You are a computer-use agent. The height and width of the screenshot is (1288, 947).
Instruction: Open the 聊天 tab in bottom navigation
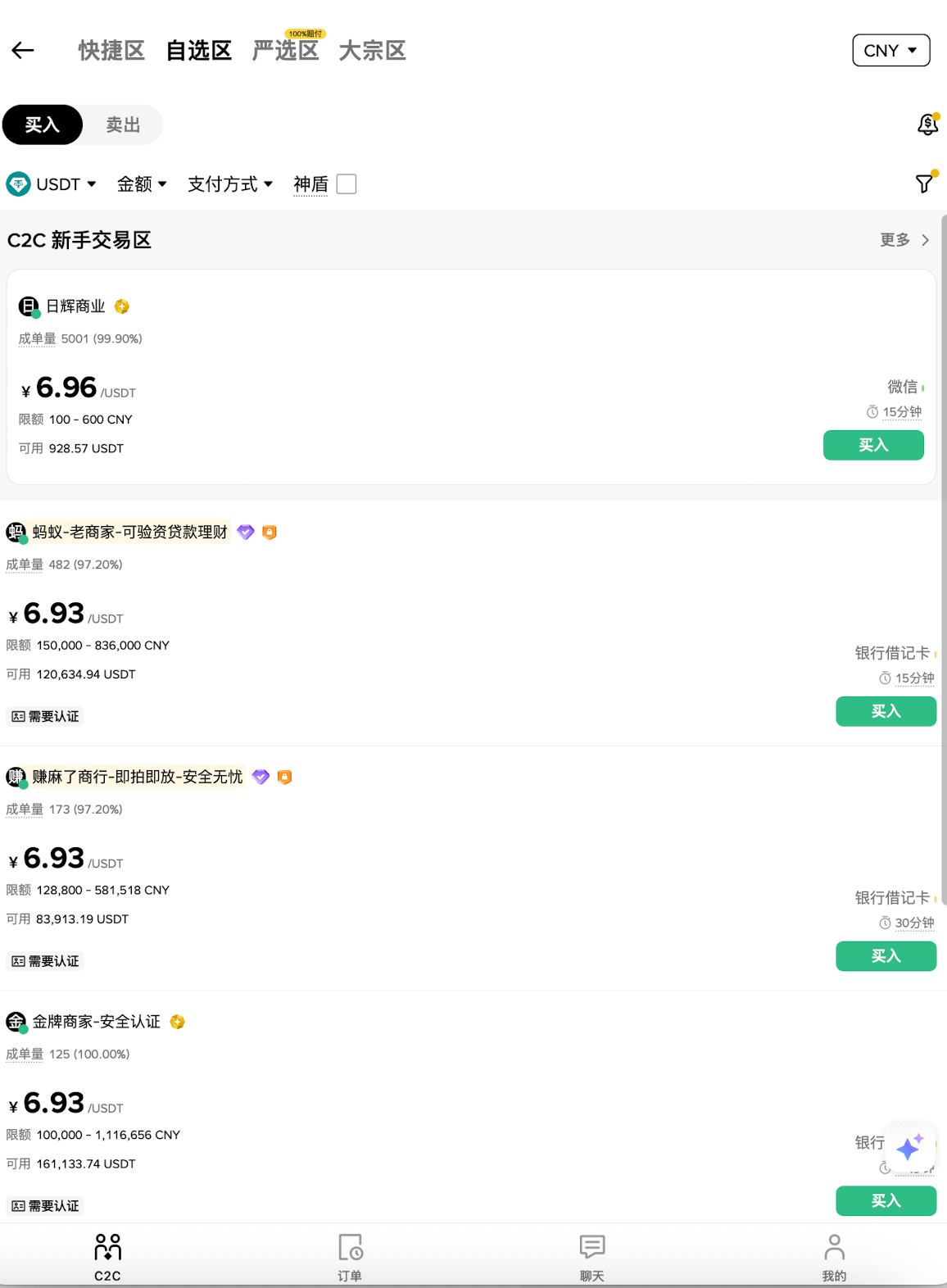[x=591, y=1255]
